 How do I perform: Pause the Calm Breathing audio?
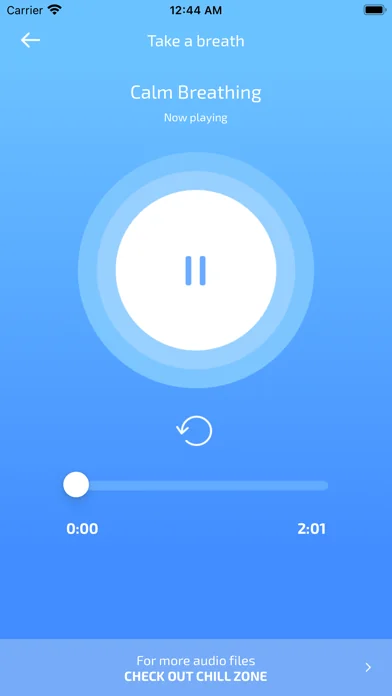[x=196, y=270]
